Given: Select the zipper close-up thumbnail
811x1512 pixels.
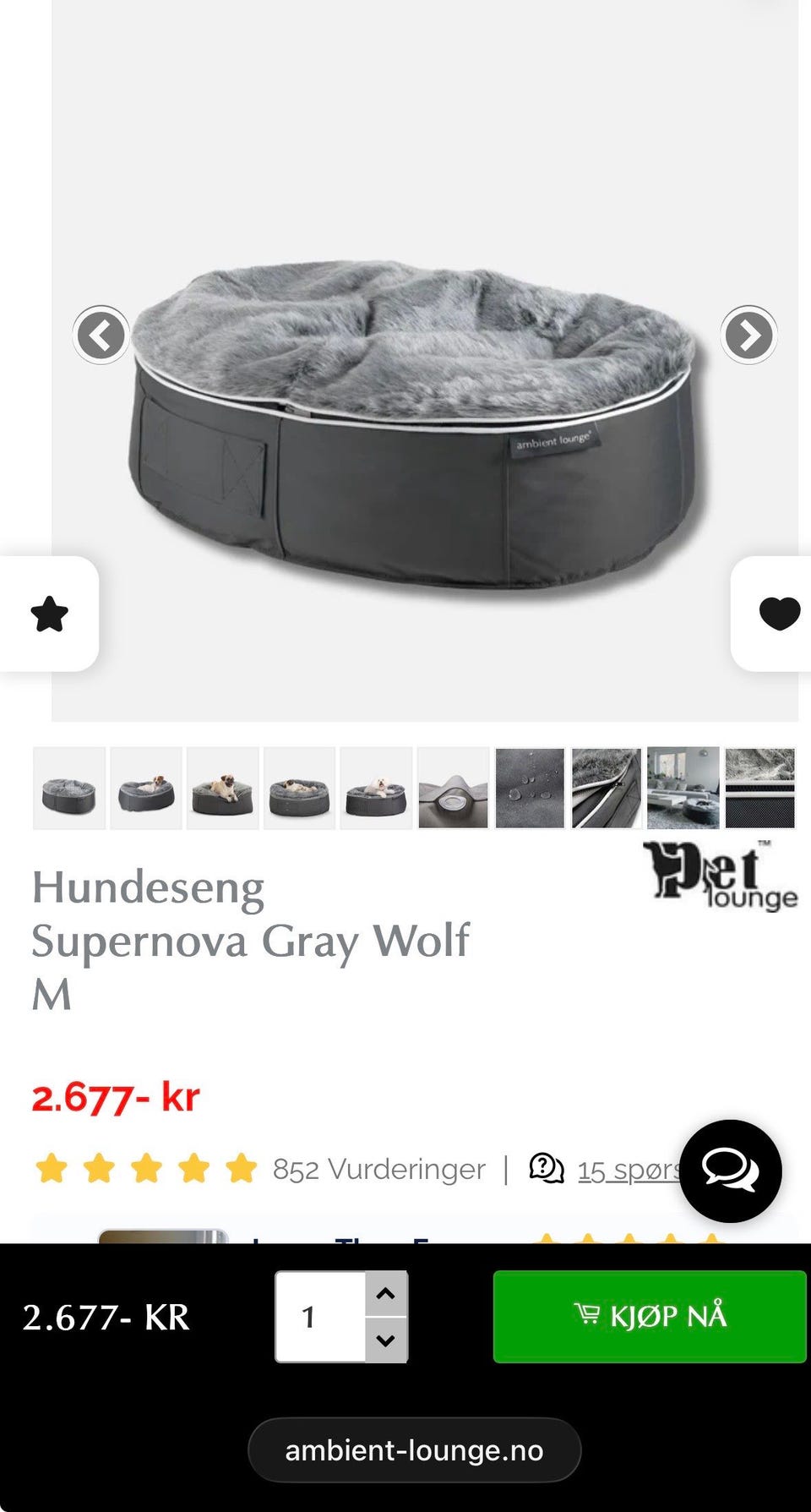Looking at the screenshot, I should point(606,788).
